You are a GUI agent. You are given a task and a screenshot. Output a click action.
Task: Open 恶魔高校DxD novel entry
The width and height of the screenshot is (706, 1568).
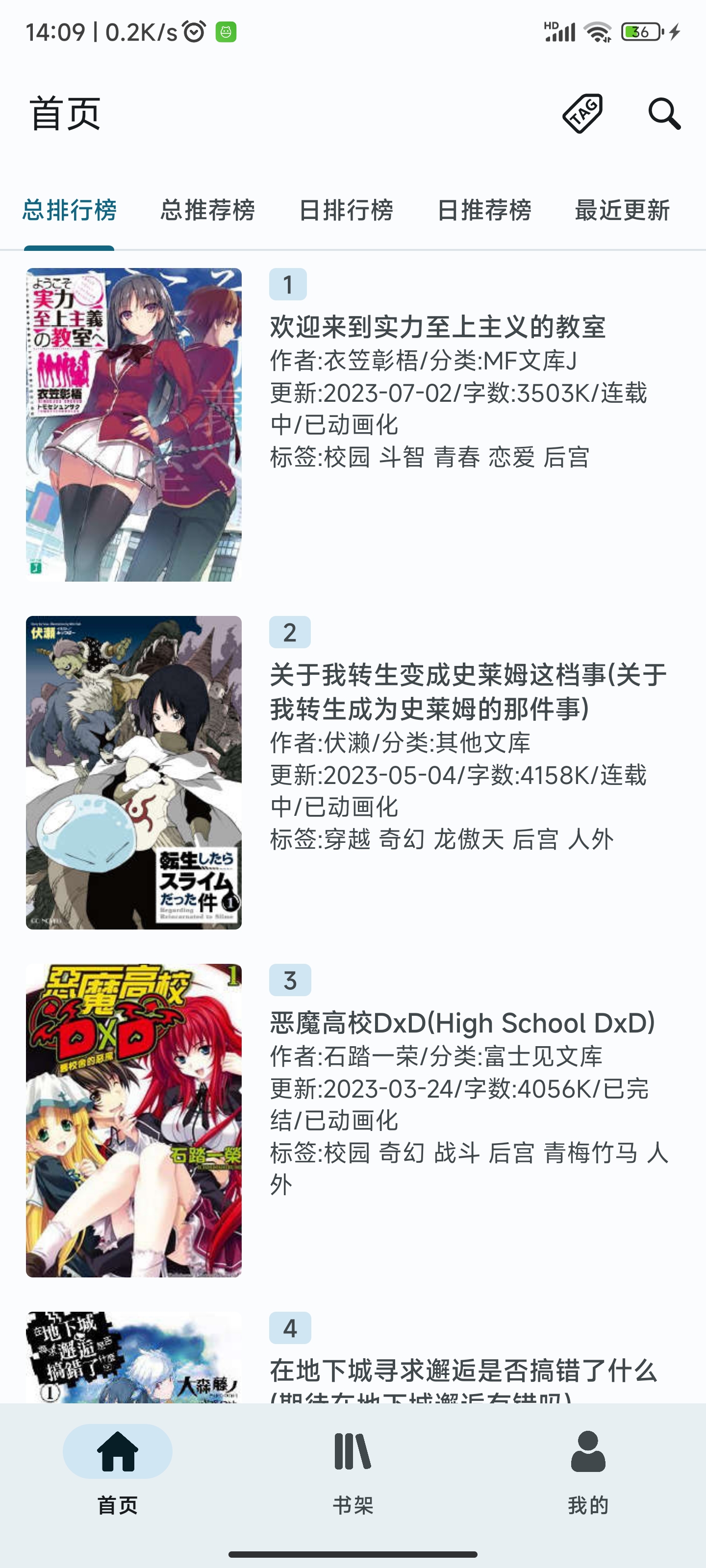click(x=462, y=1023)
